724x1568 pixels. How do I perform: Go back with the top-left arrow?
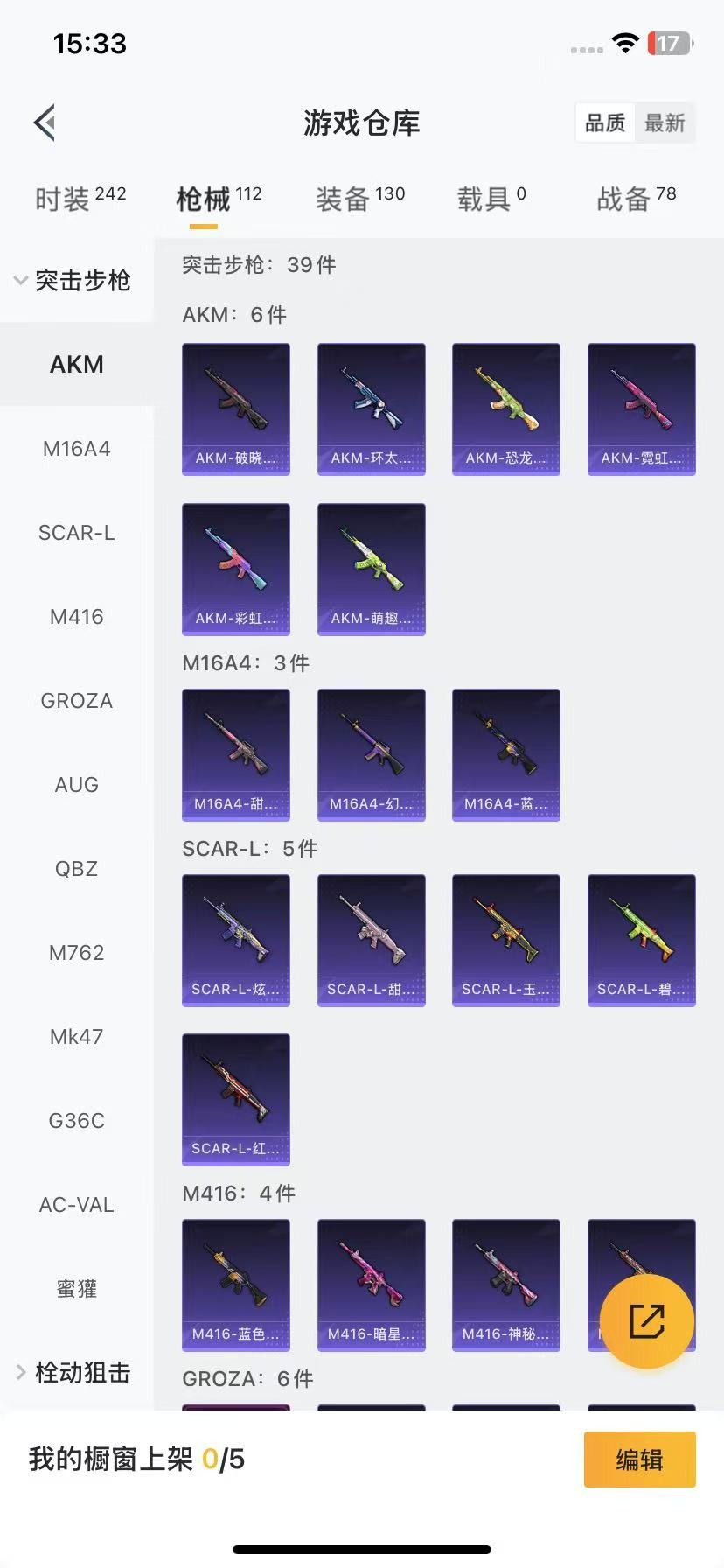tap(45, 122)
